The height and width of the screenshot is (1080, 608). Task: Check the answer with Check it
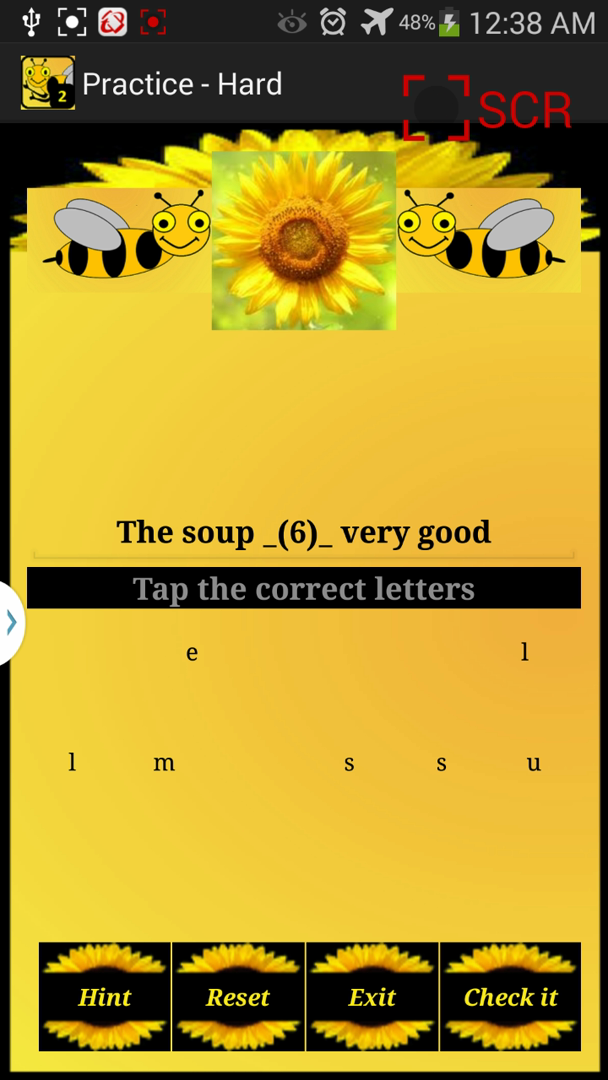(510, 997)
